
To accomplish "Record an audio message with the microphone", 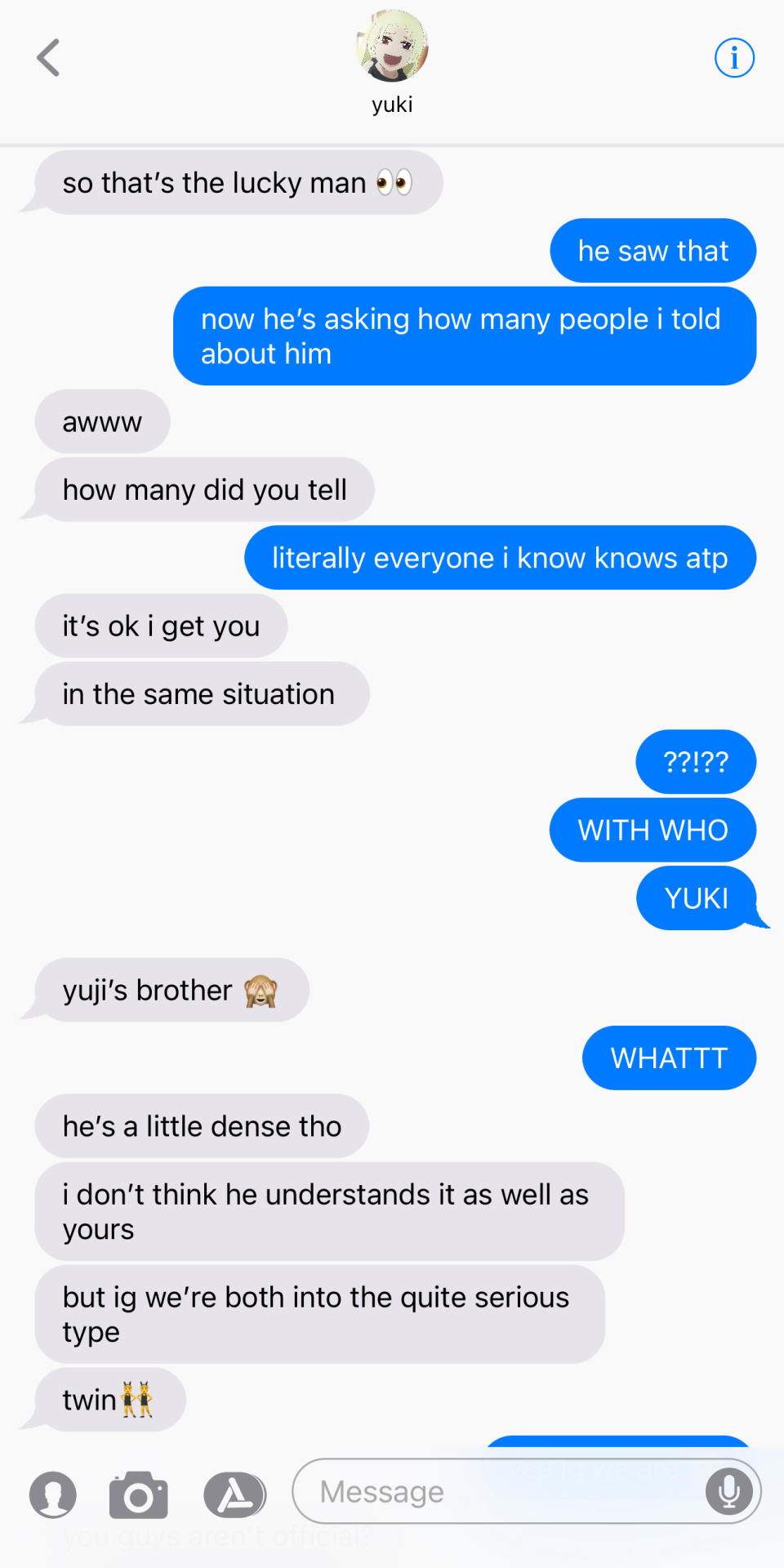I will pyautogui.click(x=729, y=1491).
